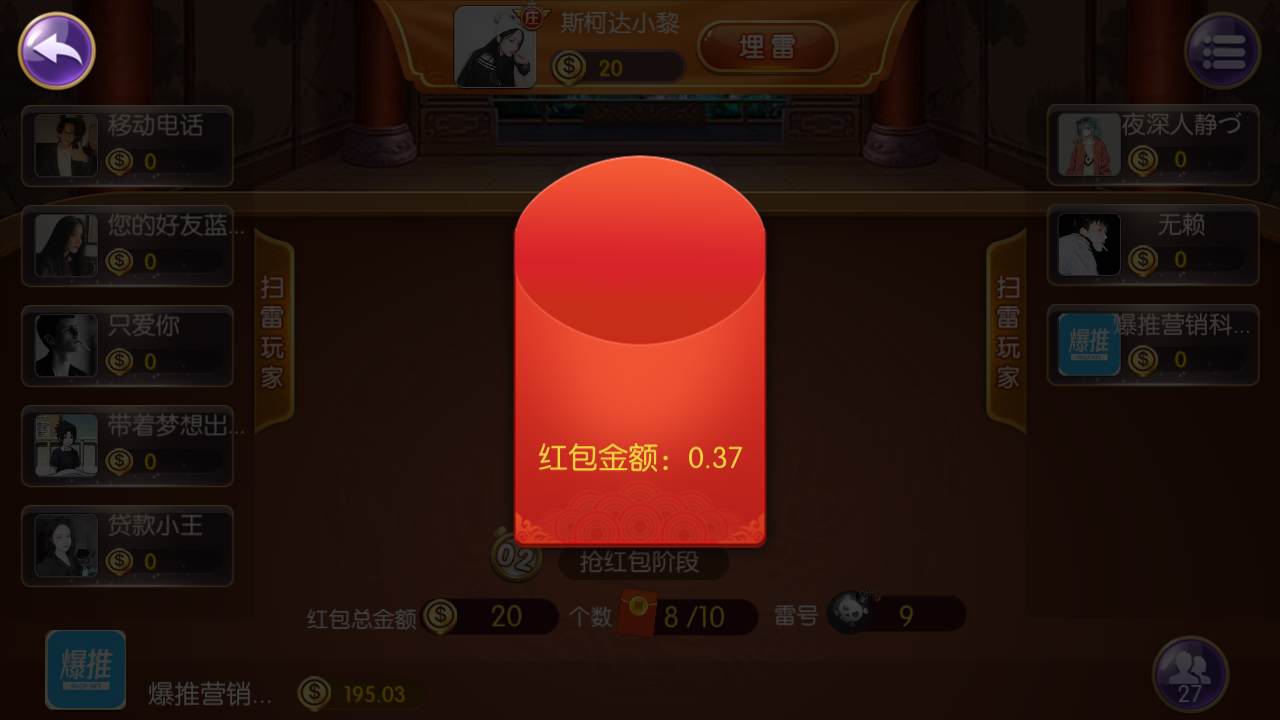The image size is (1280, 720).
Task: Open the red envelope showing 0.37
Action: pos(640,350)
